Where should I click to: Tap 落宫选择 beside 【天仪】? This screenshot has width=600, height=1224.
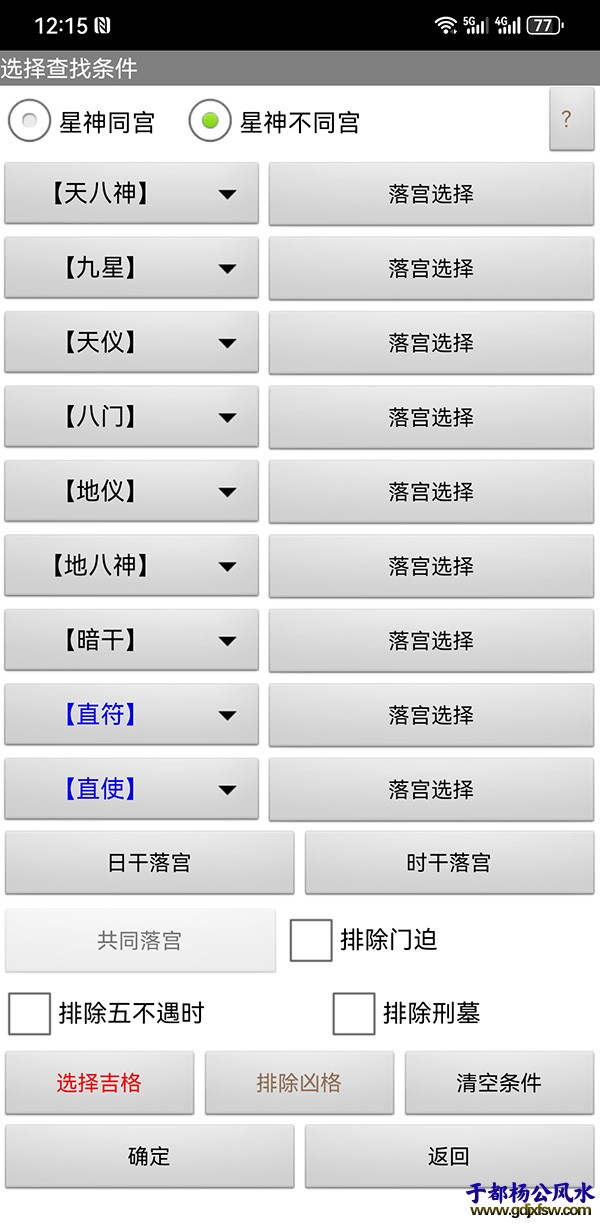pos(431,343)
